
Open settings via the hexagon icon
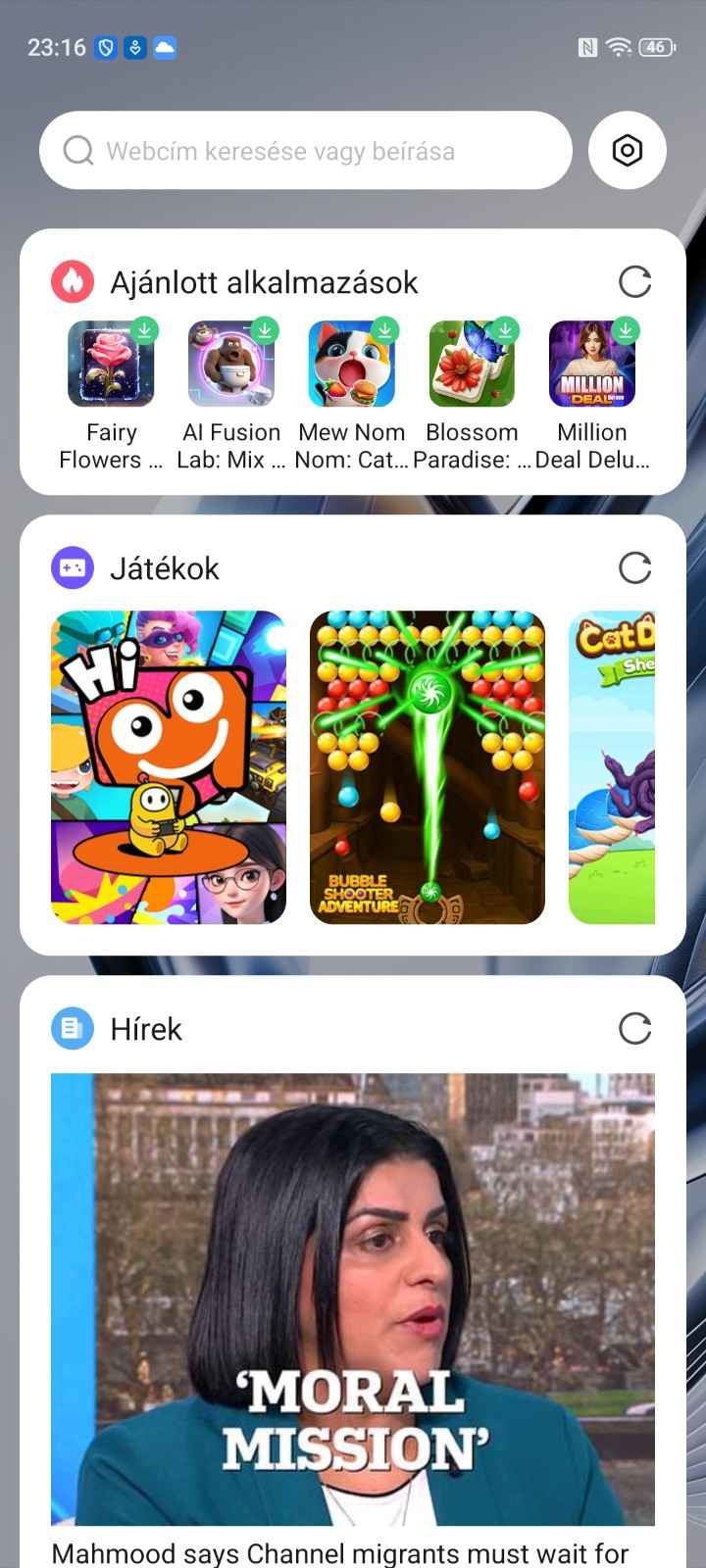click(627, 150)
